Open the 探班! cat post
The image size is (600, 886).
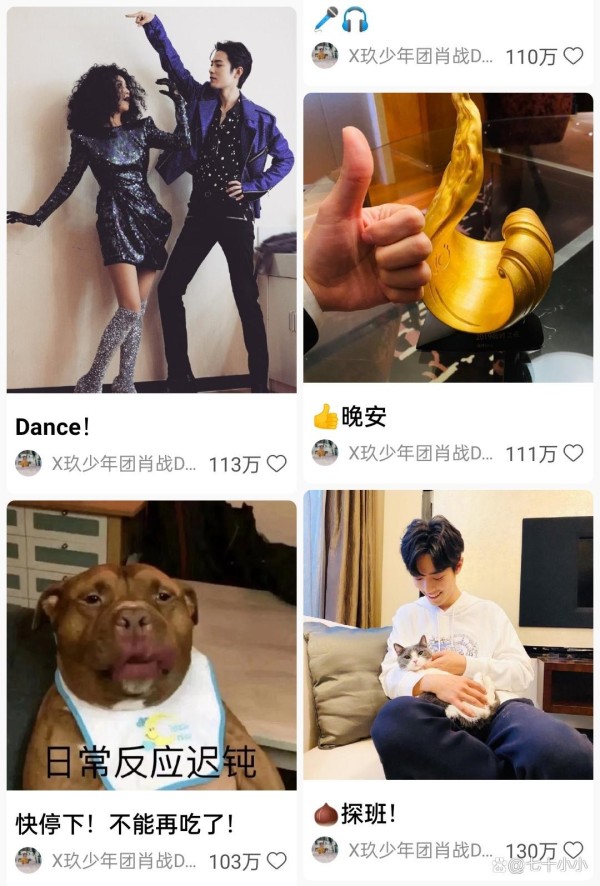click(448, 635)
